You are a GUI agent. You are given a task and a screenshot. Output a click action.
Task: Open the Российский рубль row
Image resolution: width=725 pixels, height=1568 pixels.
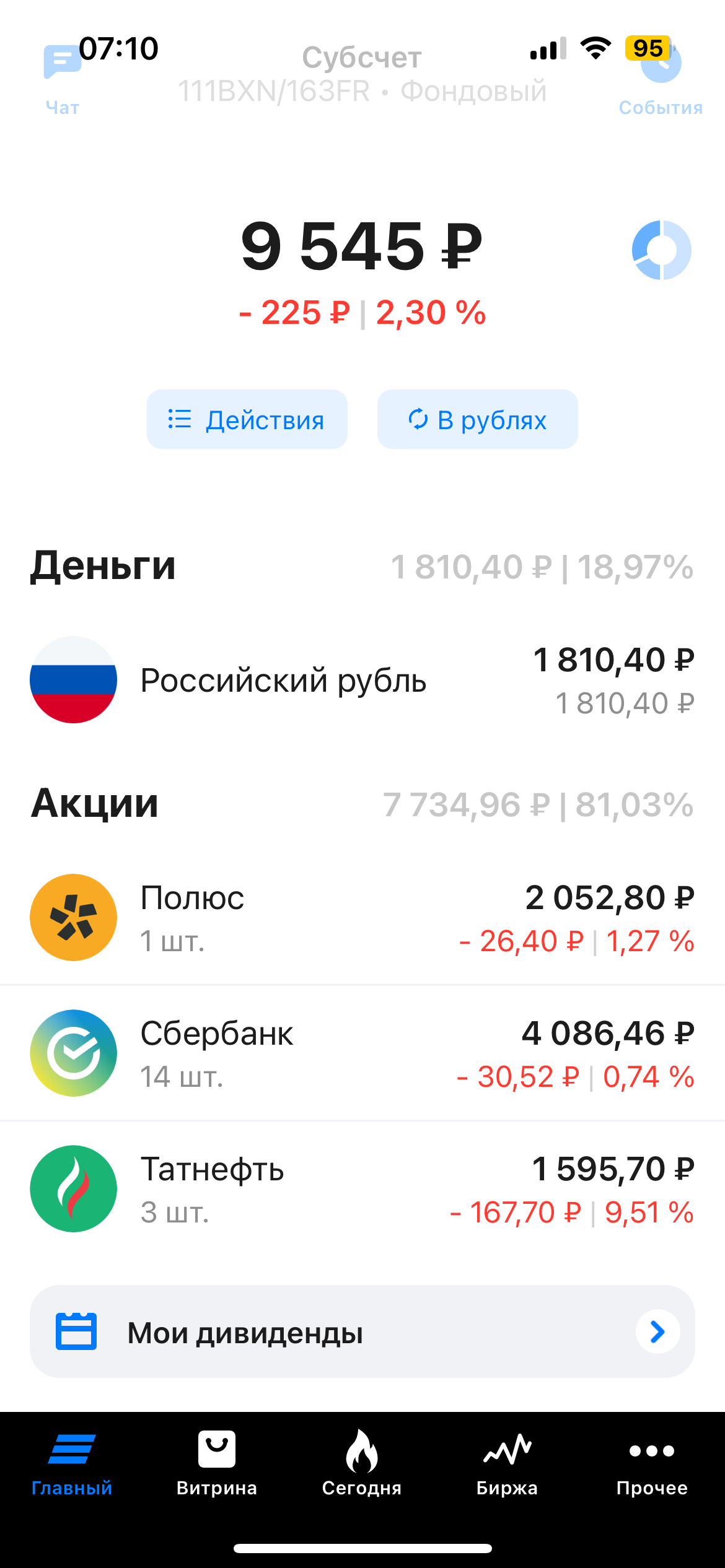(x=362, y=680)
